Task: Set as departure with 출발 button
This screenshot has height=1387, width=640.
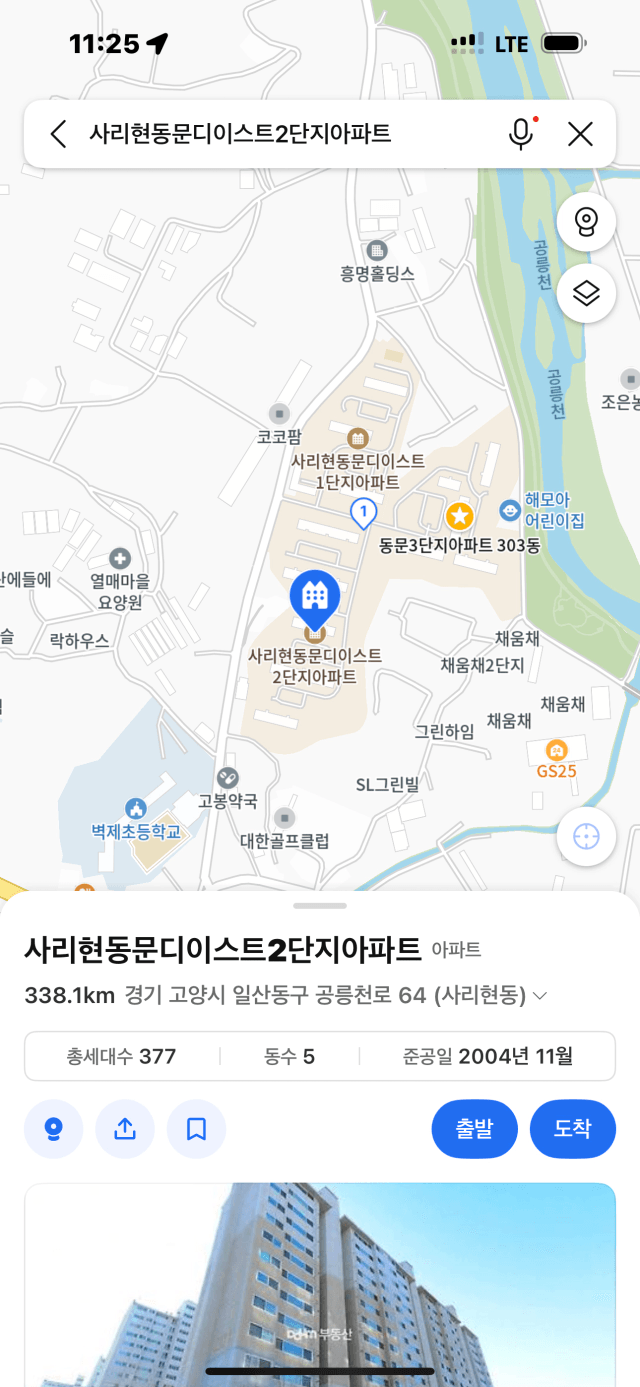Action: click(475, 1129)
